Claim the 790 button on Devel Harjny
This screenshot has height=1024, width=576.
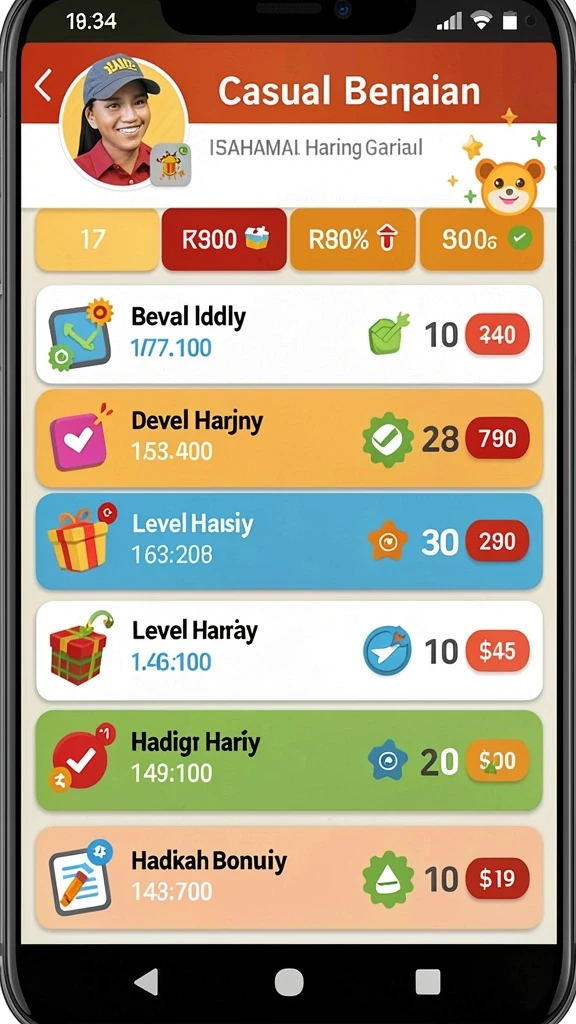point(497,438)
